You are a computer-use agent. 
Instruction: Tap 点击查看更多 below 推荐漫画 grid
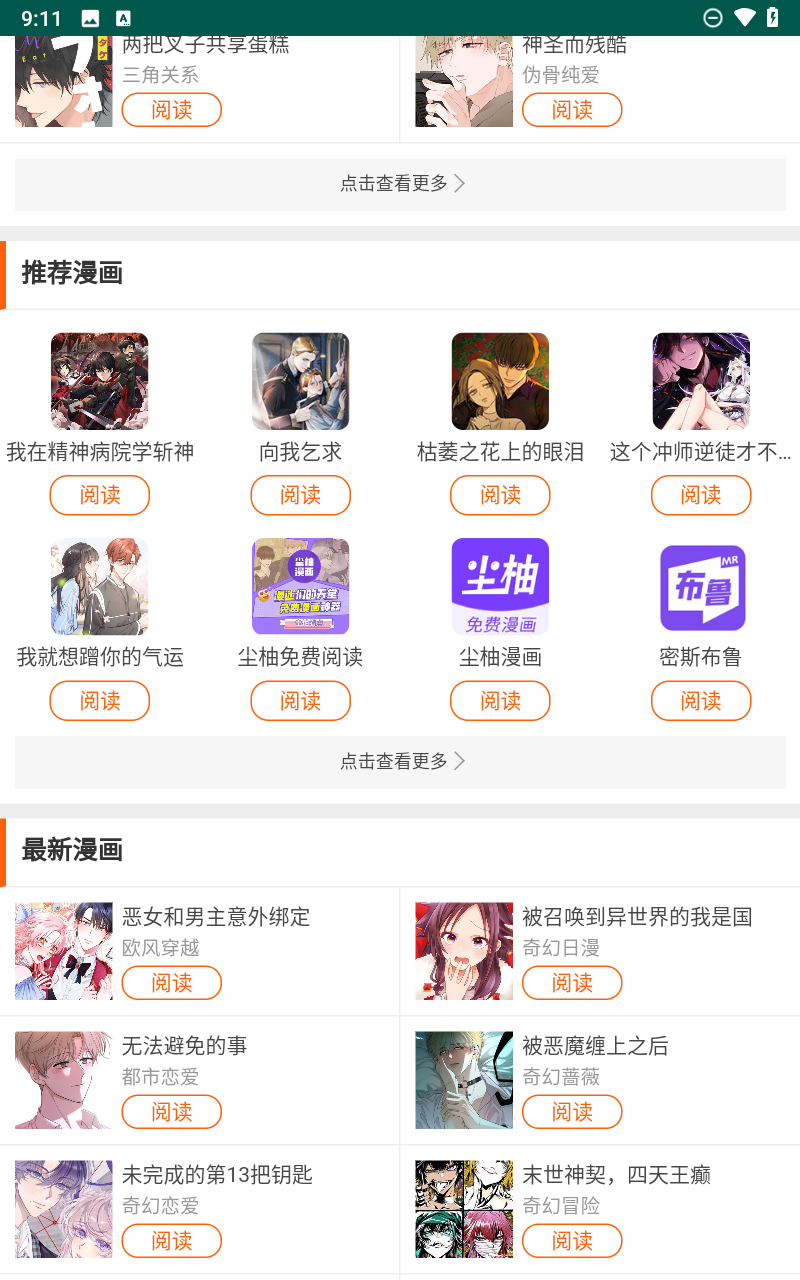pos(400,762)
